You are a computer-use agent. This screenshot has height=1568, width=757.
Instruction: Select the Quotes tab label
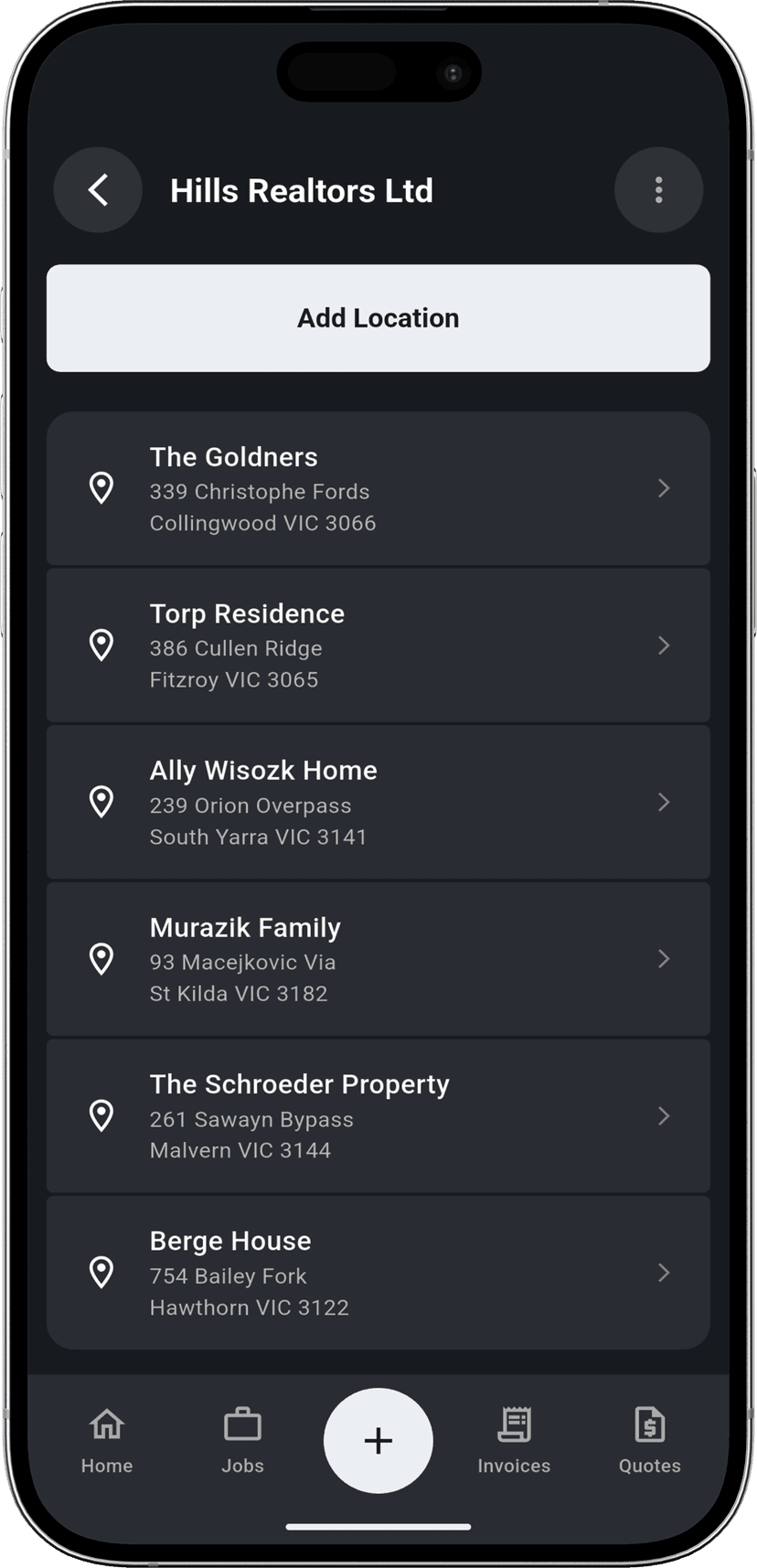click(x=648, y=1466)
